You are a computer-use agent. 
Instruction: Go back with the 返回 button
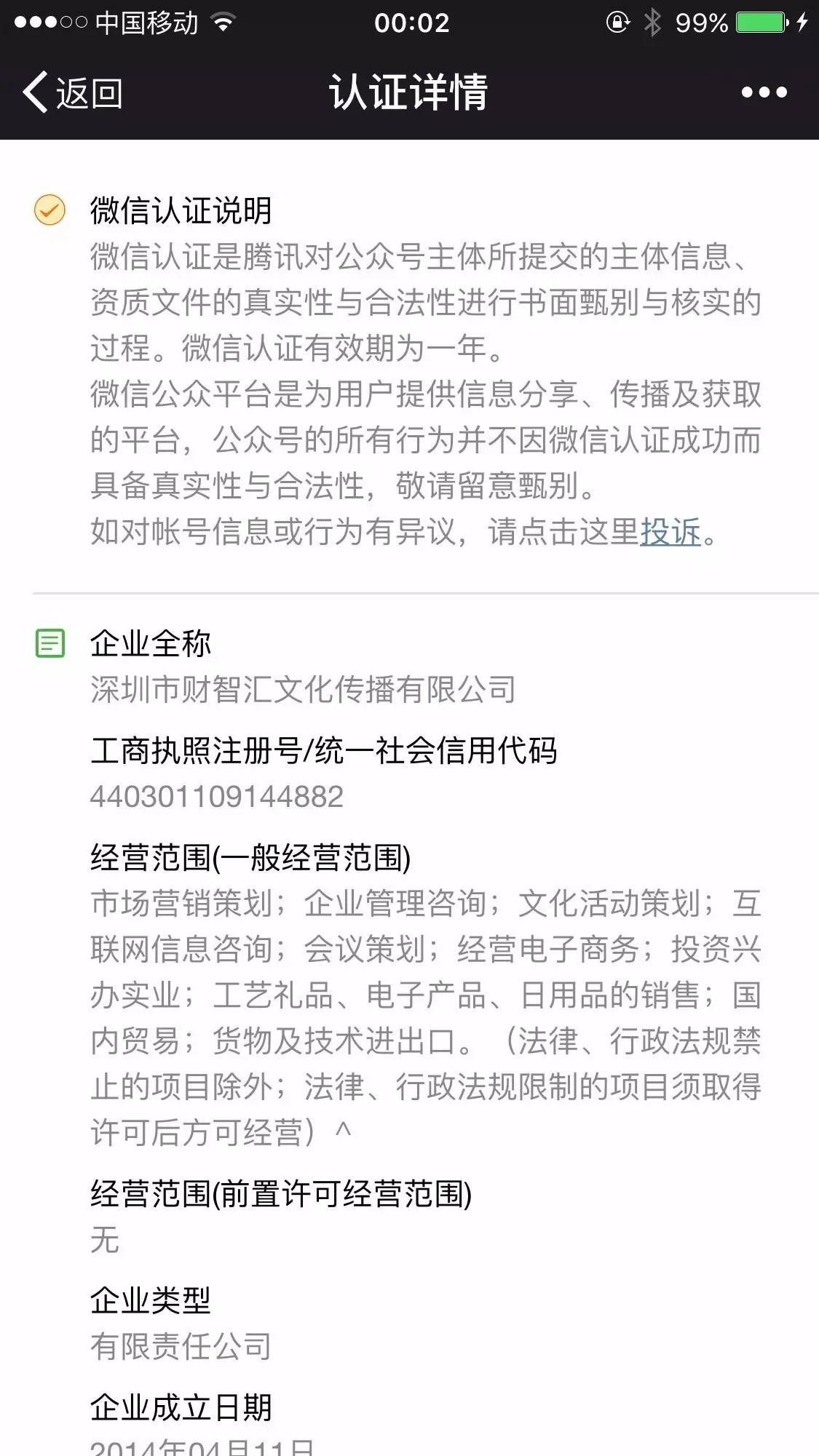coord(72,93)
